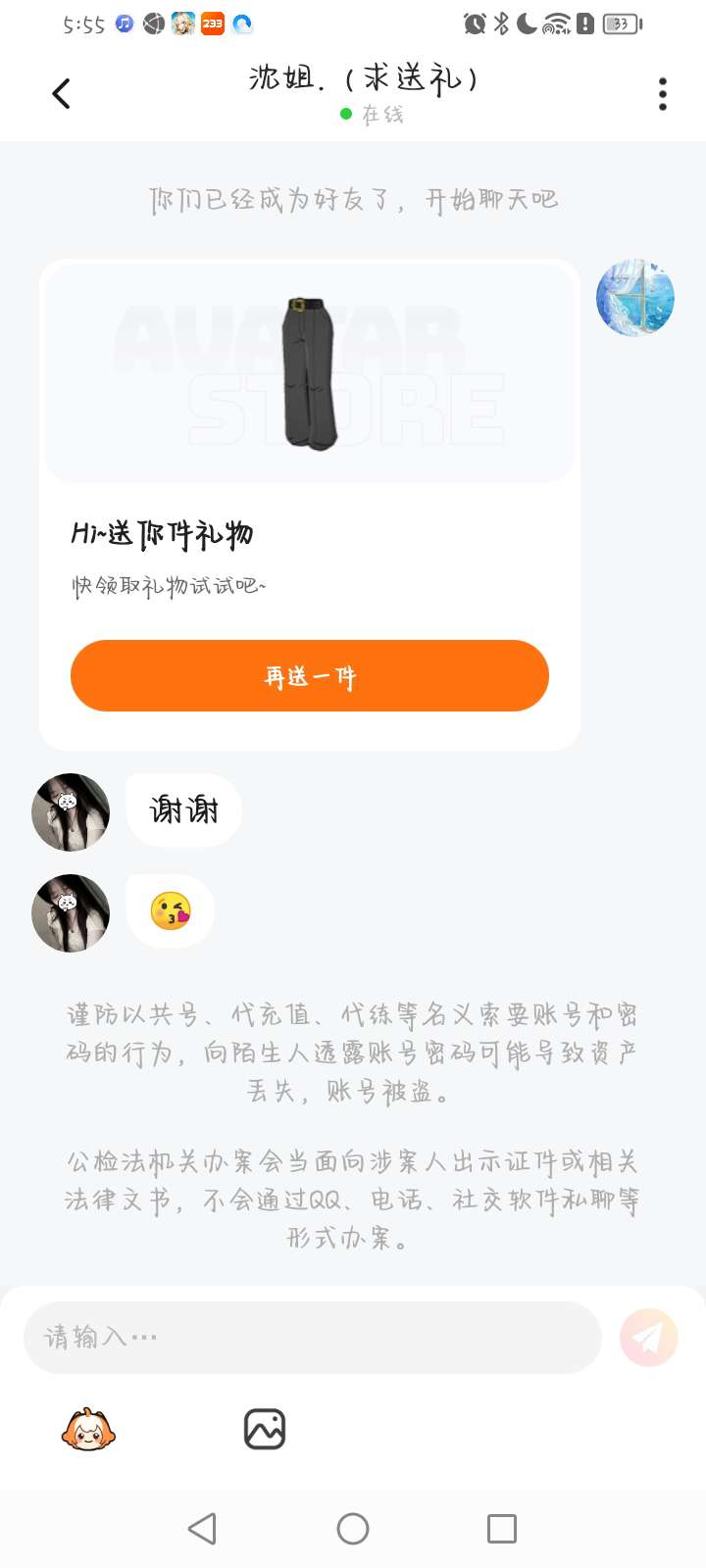This screenshot has width=706, height=1568.
Task: Open the emoji sticker picker
Action: 88,1429
